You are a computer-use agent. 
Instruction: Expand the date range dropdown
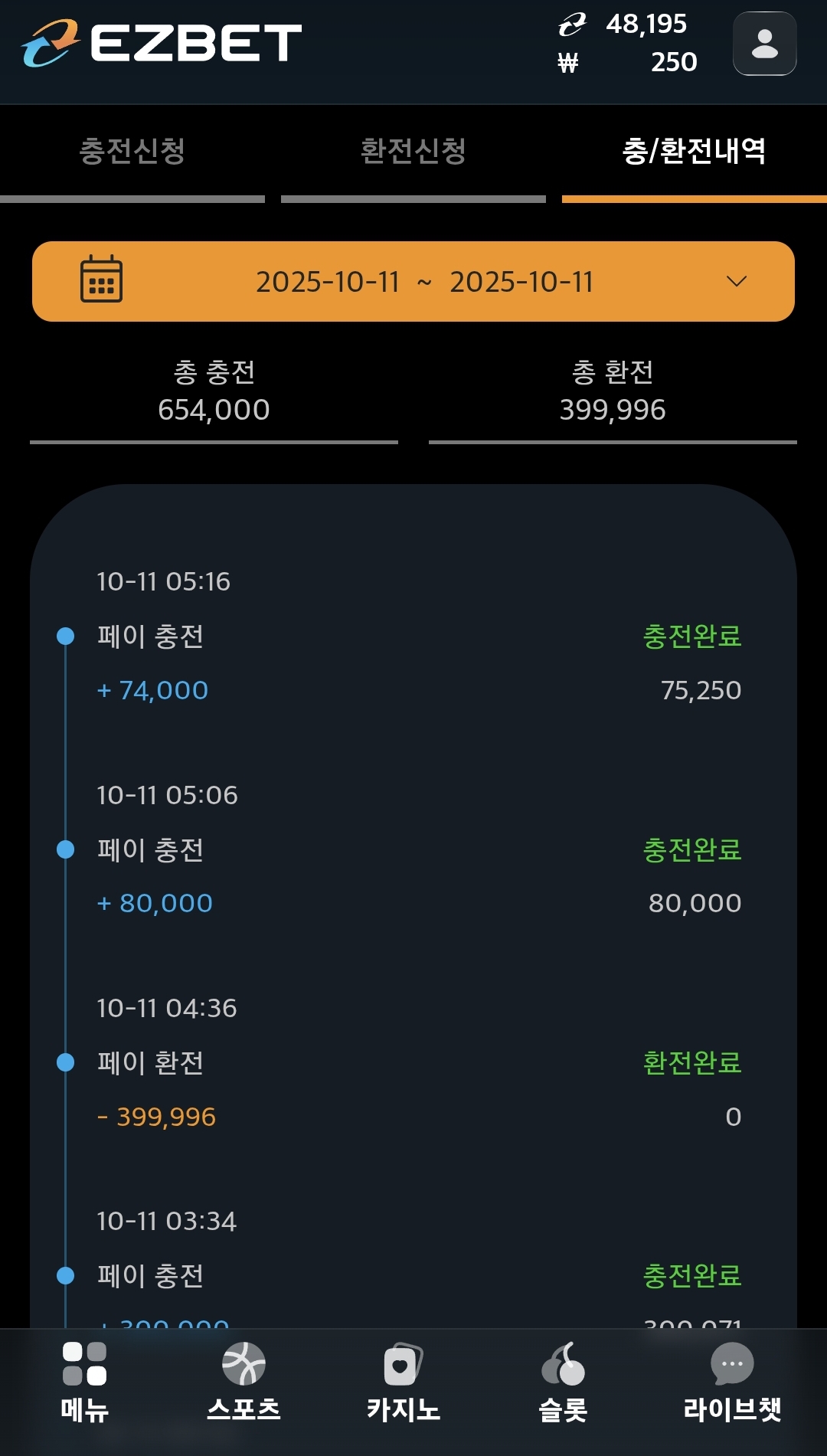click(x=736, y=282)
